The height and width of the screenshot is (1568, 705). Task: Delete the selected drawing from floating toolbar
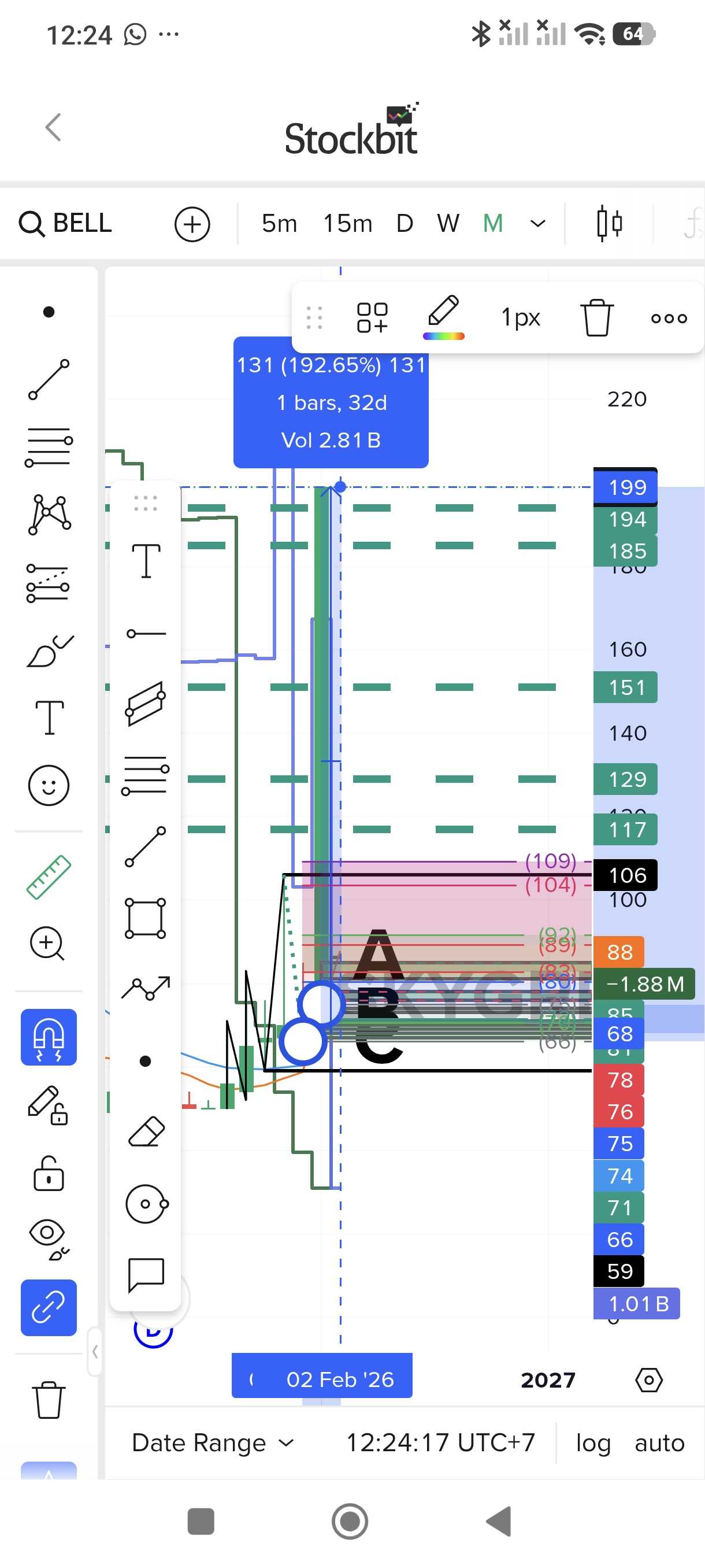pos(596,317)
